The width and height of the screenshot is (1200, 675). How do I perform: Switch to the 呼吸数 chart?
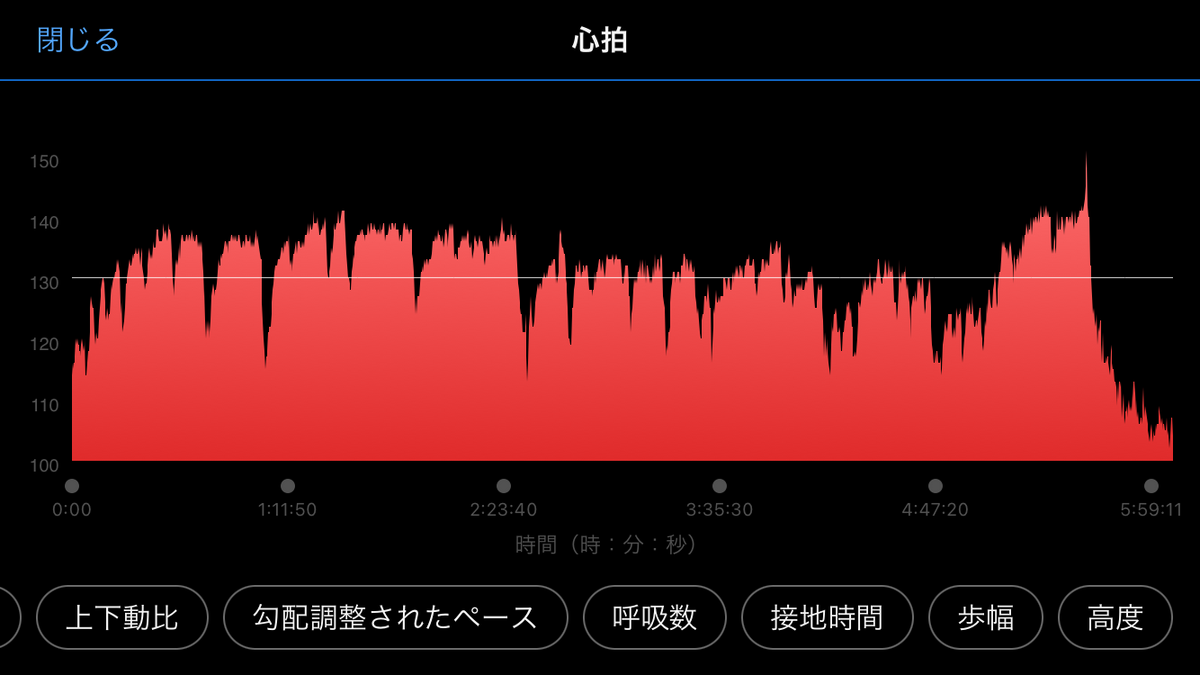654,618
